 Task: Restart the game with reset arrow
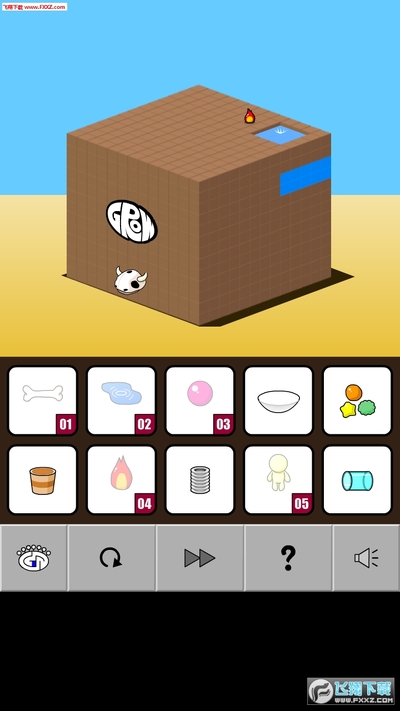(111, 558)
